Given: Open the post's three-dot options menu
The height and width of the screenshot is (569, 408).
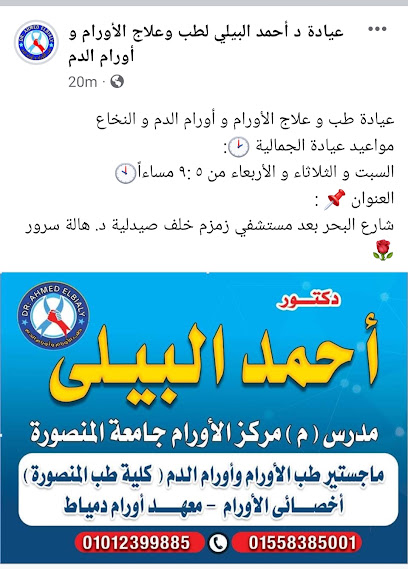Looking at the screenshot, I should (x=377, y=29).
